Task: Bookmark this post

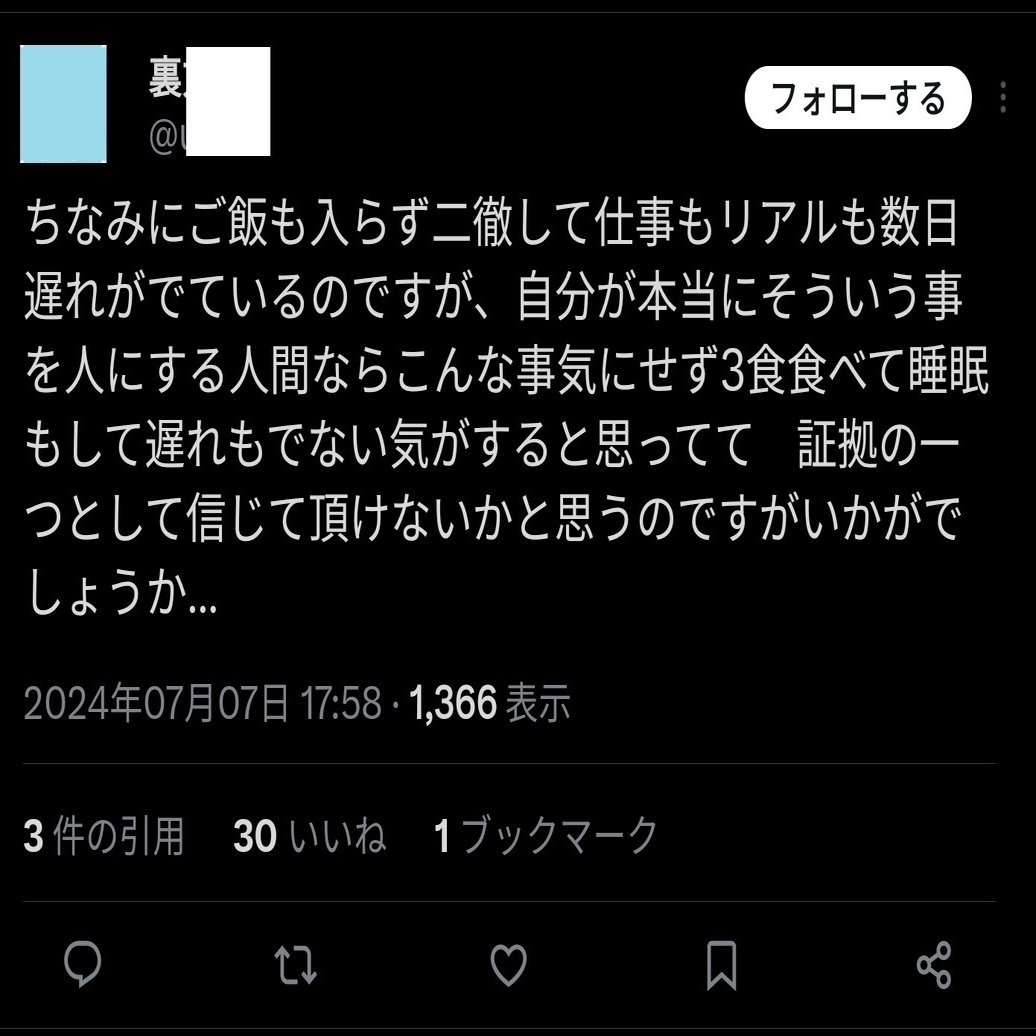Action: coord(721,964)
